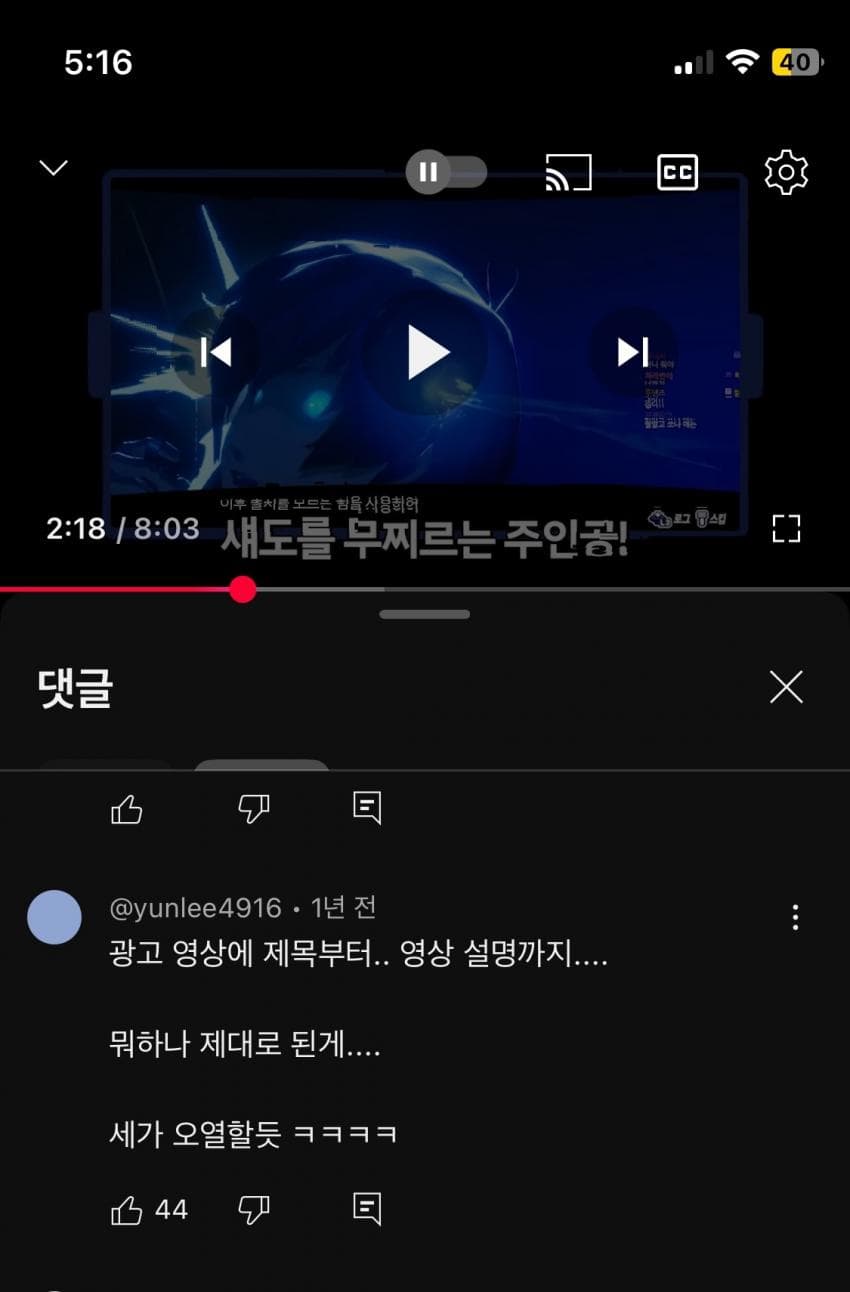The width and height of the screenshot is (850, 1292).
Task: Turn on closed captions
Action: pyautogui.click(x=677, y=173)
